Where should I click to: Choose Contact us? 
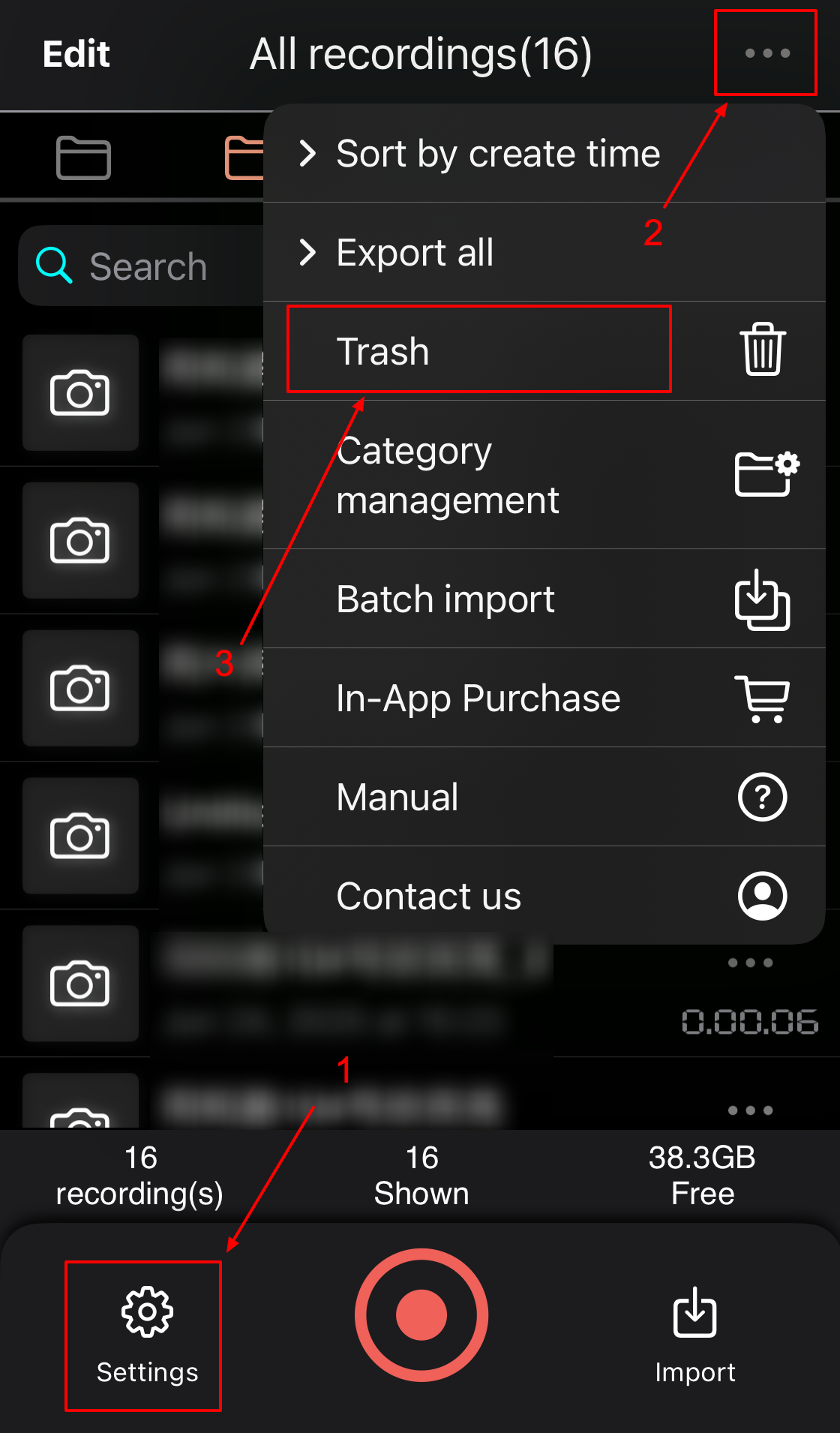544,896
